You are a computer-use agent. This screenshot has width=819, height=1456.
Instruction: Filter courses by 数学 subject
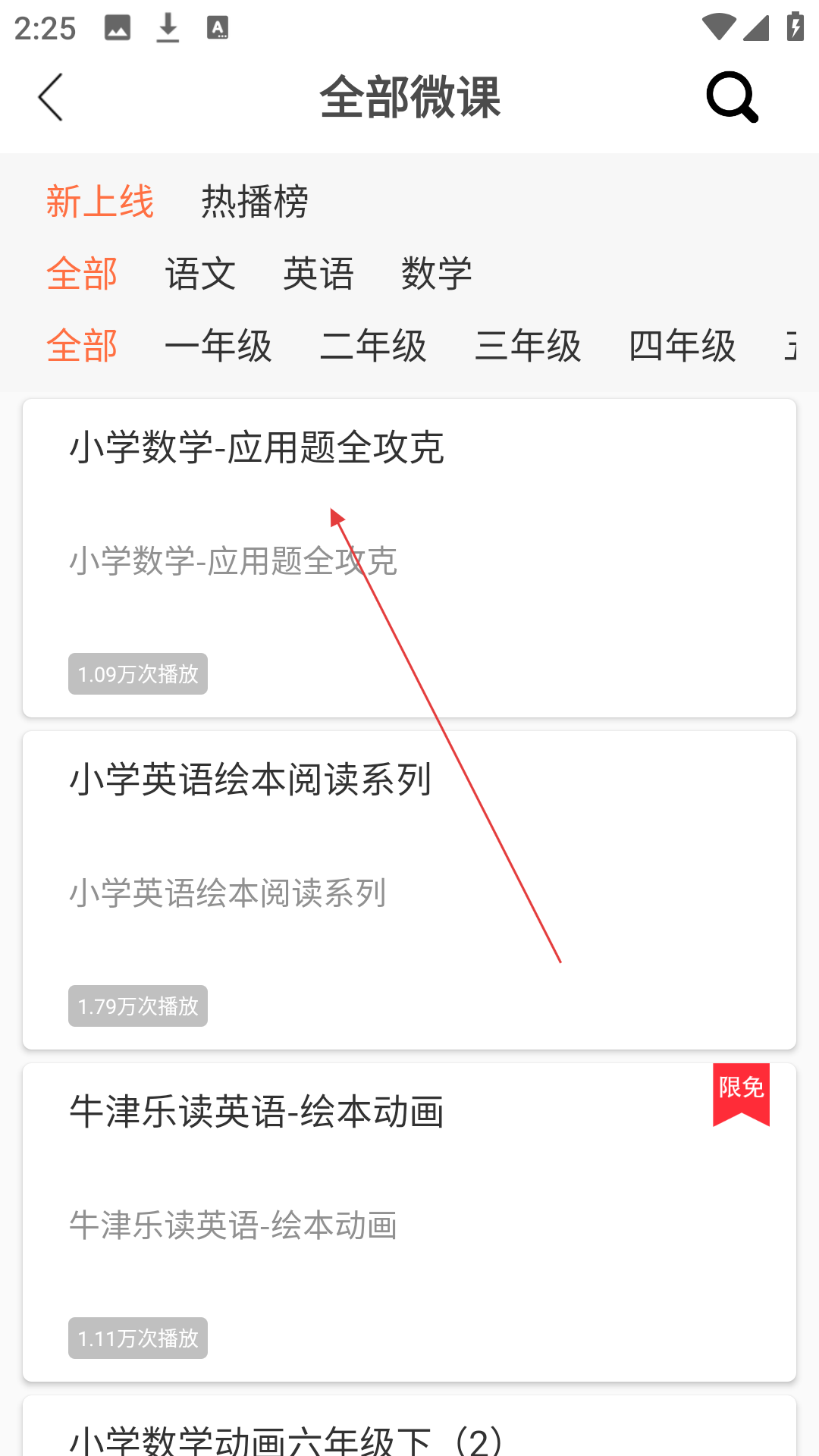tap(436, 274)
